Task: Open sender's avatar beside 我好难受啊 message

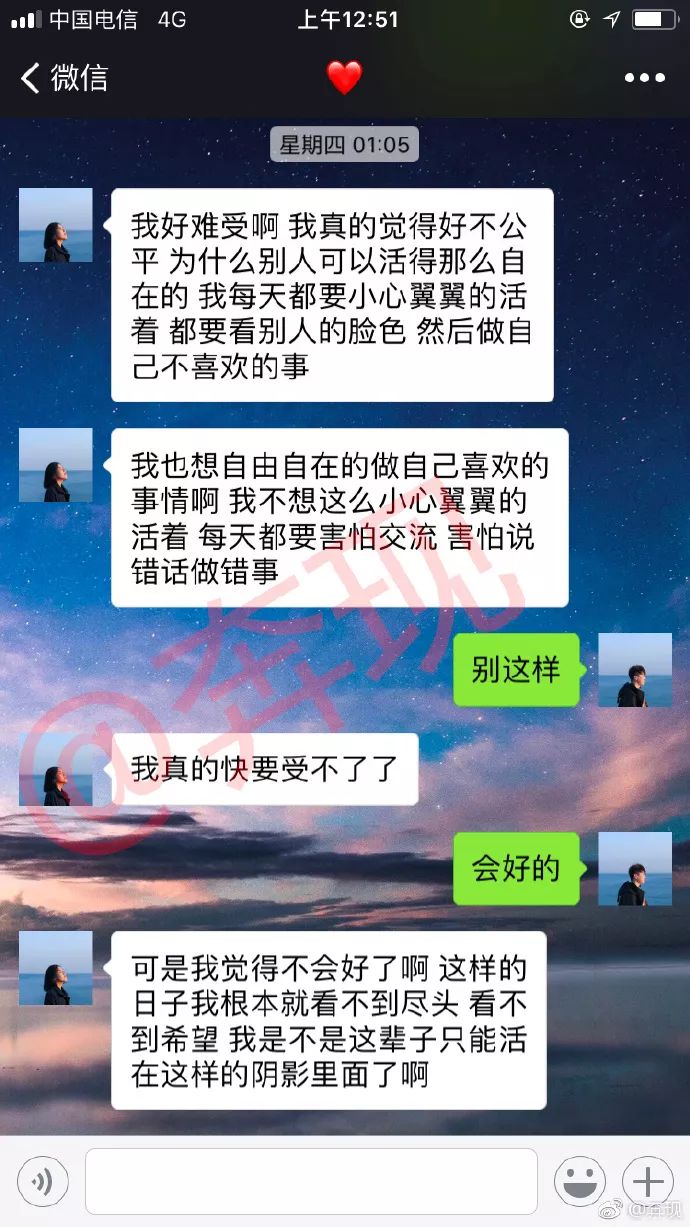Action: coord(56,225)
